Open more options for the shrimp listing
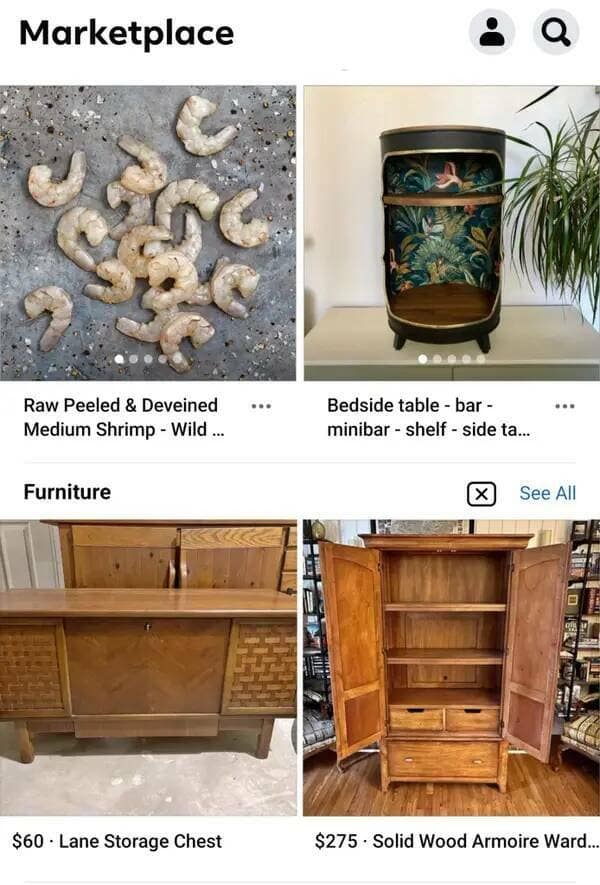The height and width of the screenshot is (885, 600). tap(261, 406)
